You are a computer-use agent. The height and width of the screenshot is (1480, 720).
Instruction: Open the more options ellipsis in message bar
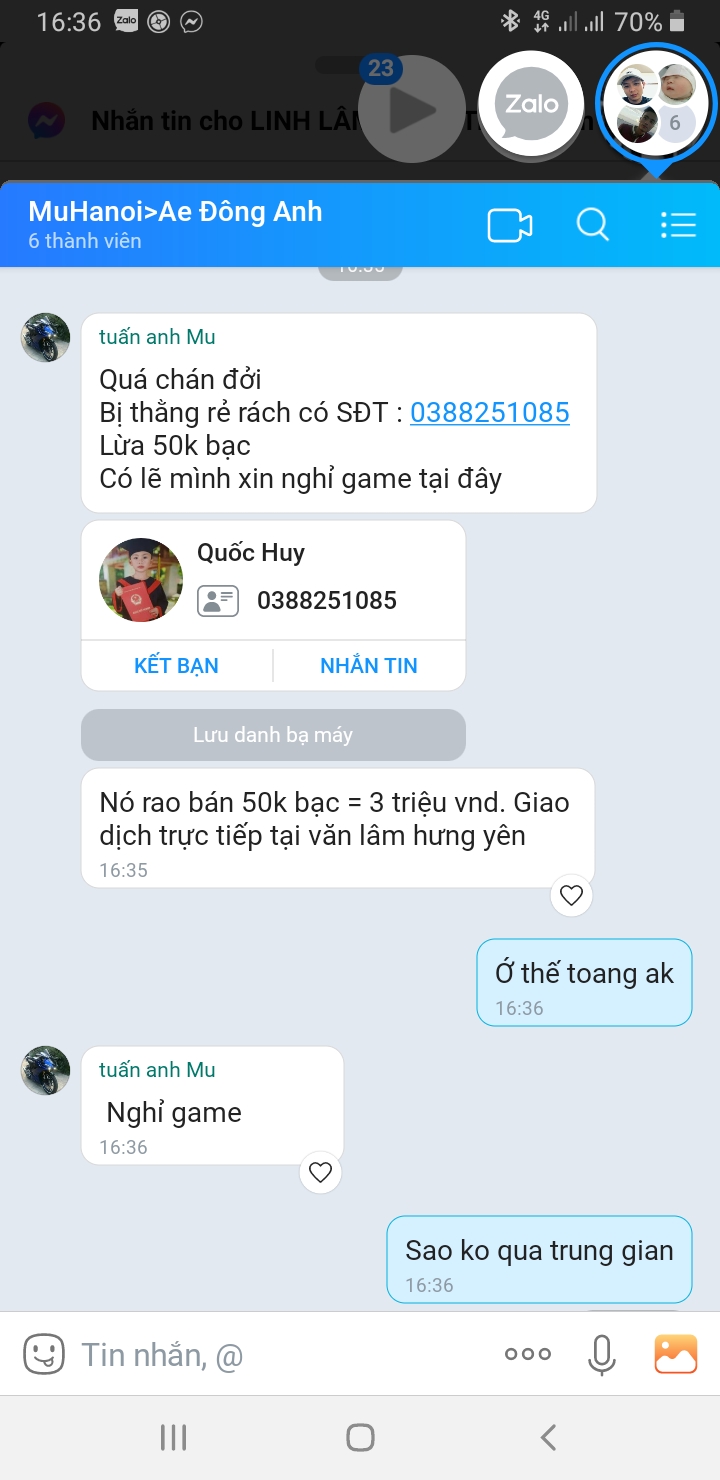[526, 1353]
